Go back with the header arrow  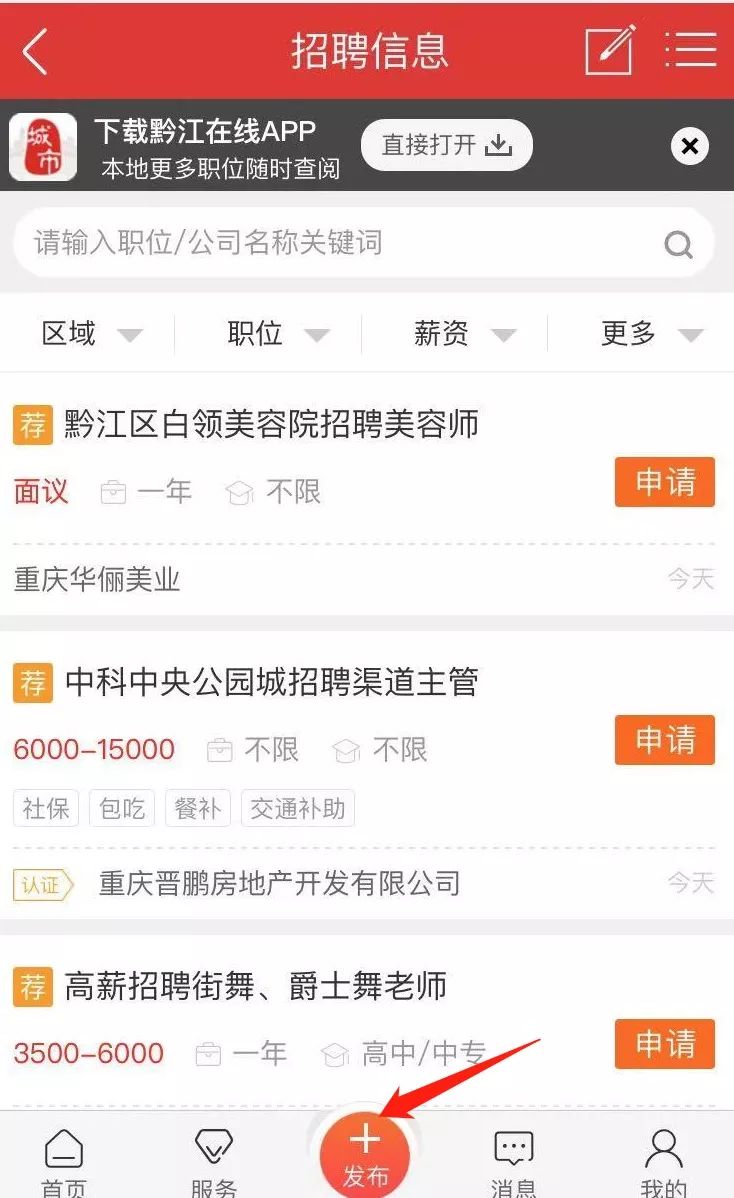(35, 51)
